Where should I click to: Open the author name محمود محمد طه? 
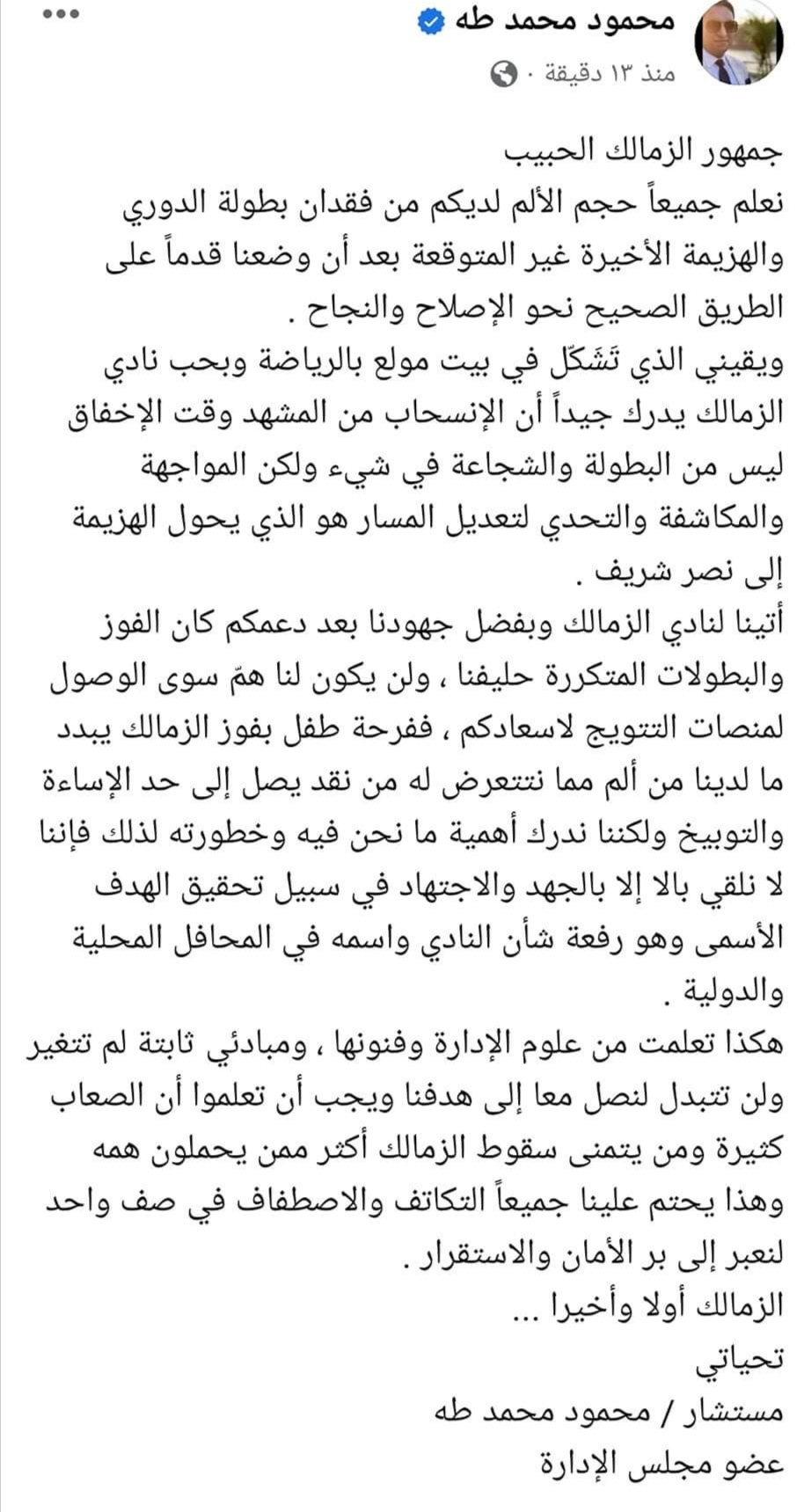pyautogui.click(x=563, y=21)
